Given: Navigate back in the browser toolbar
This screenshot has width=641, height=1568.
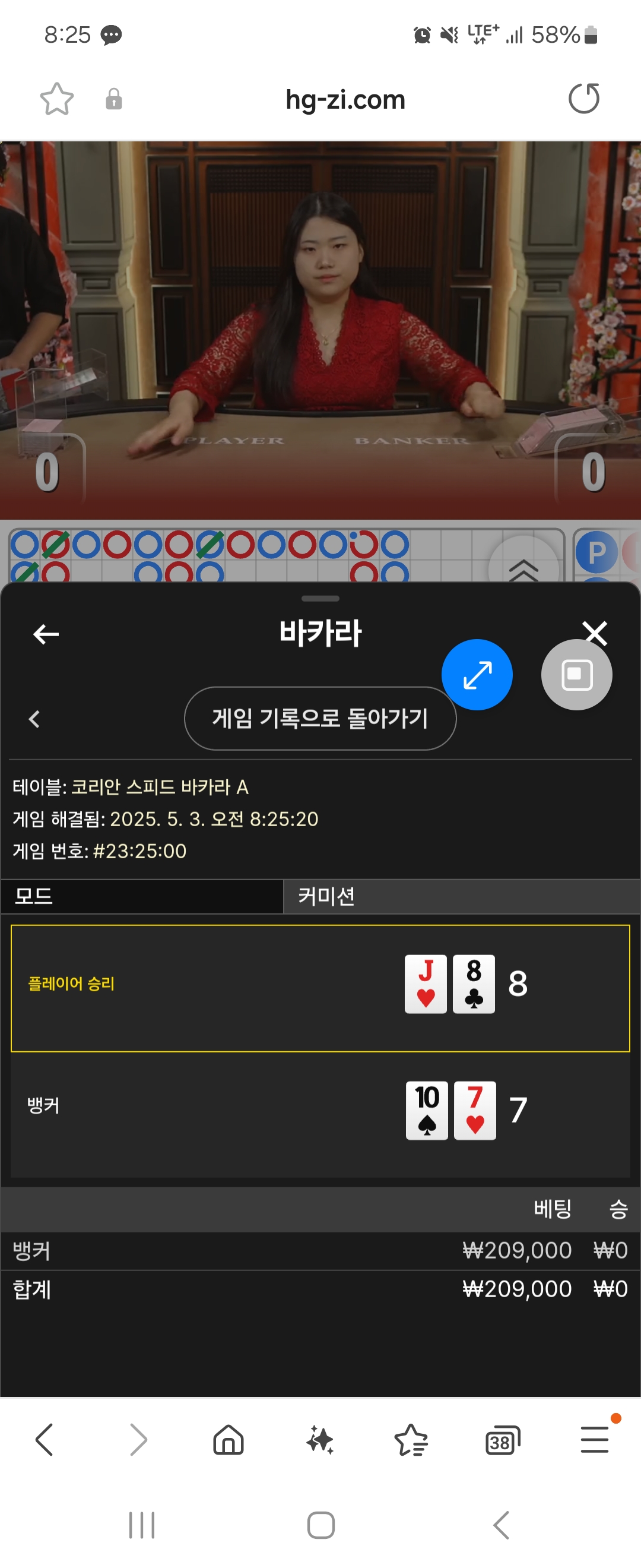Looking at the screenshot, I should pyautogui.click(x=45, y=1440).
